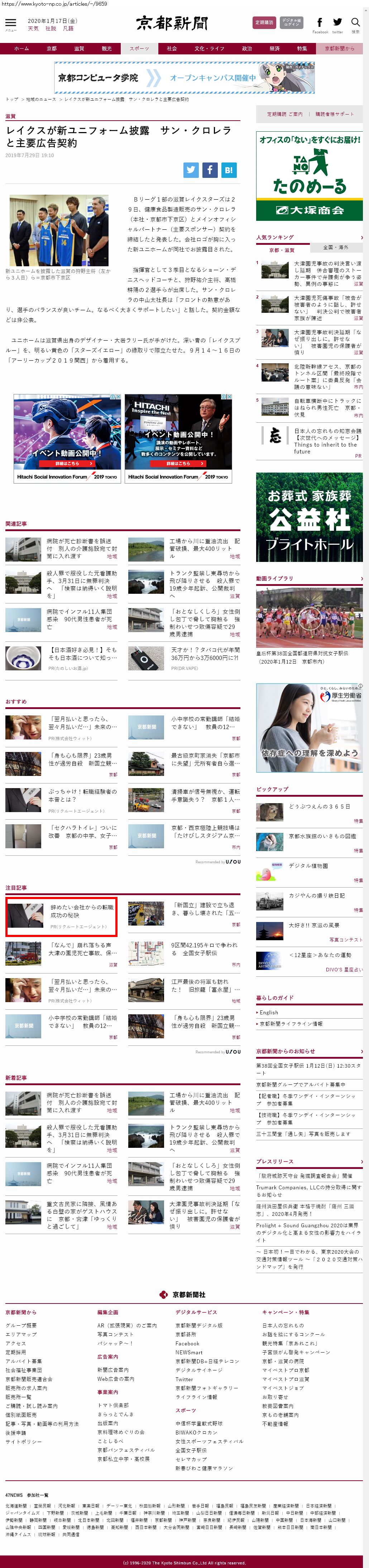Image resolution: width=369 pixels, height=1568 pixels.
Task: Bookmark the article with Hatena B!
Action: [x=228, y=170]
